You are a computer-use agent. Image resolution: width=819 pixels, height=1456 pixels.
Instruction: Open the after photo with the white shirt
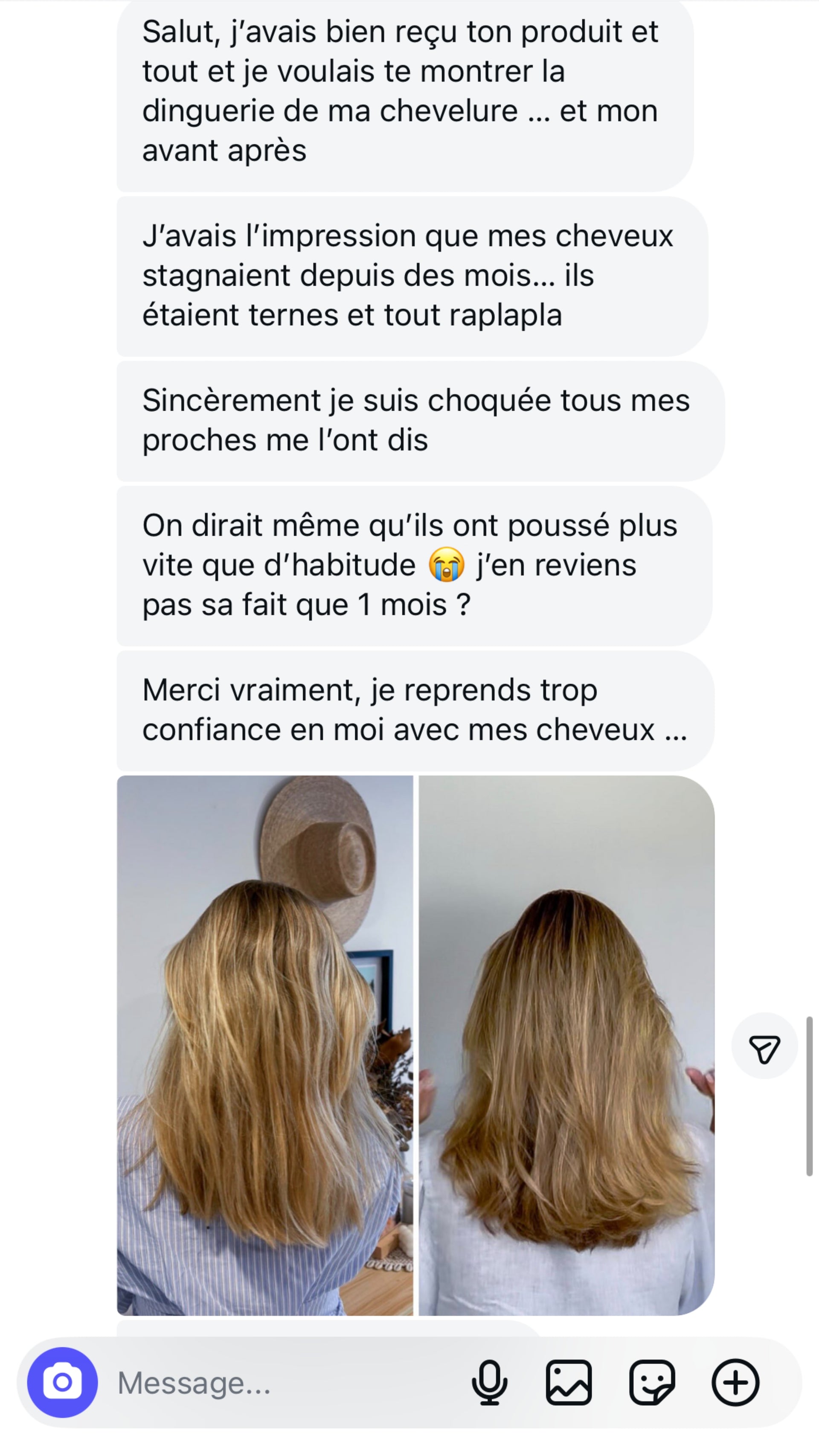(x=566, y=1046)
